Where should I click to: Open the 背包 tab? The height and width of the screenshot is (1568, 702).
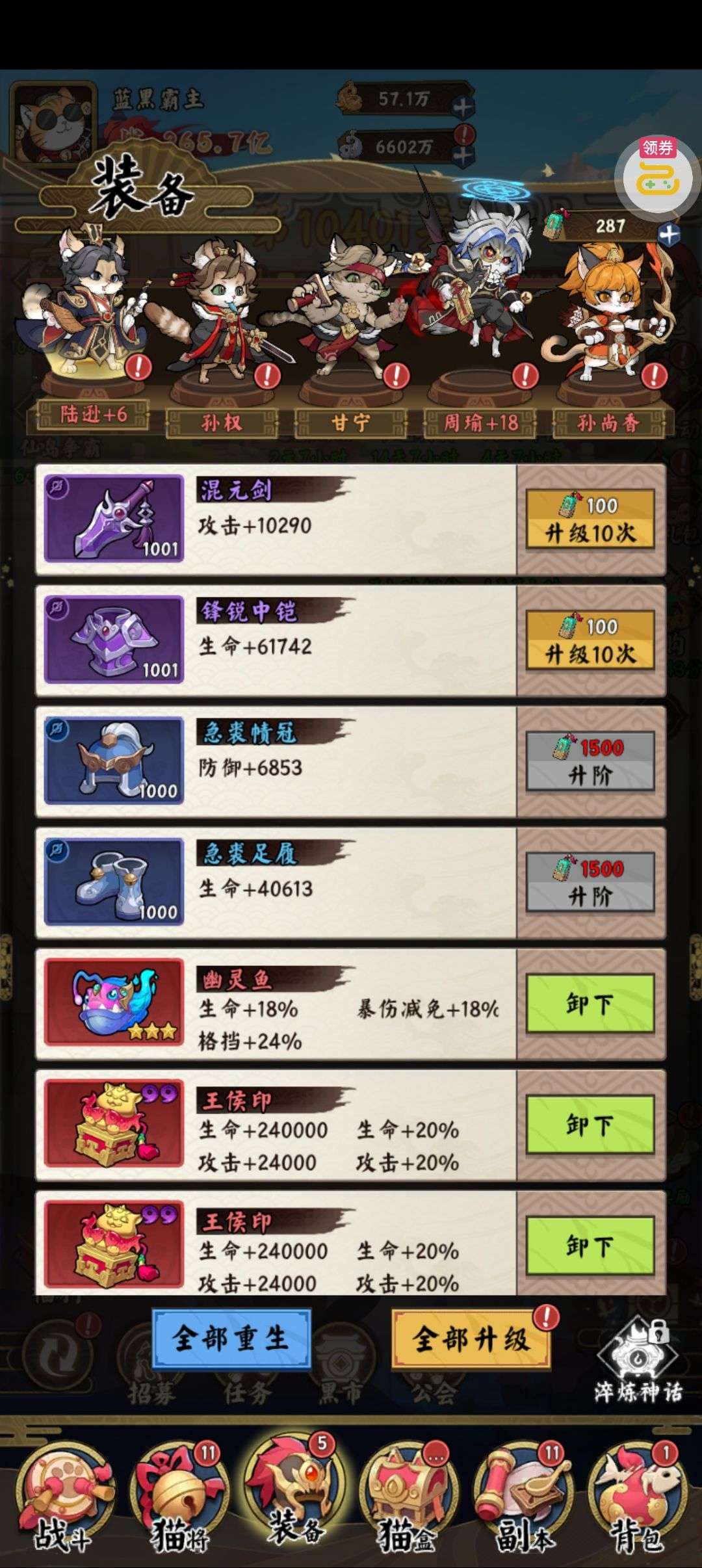[x=637, y=1502]
